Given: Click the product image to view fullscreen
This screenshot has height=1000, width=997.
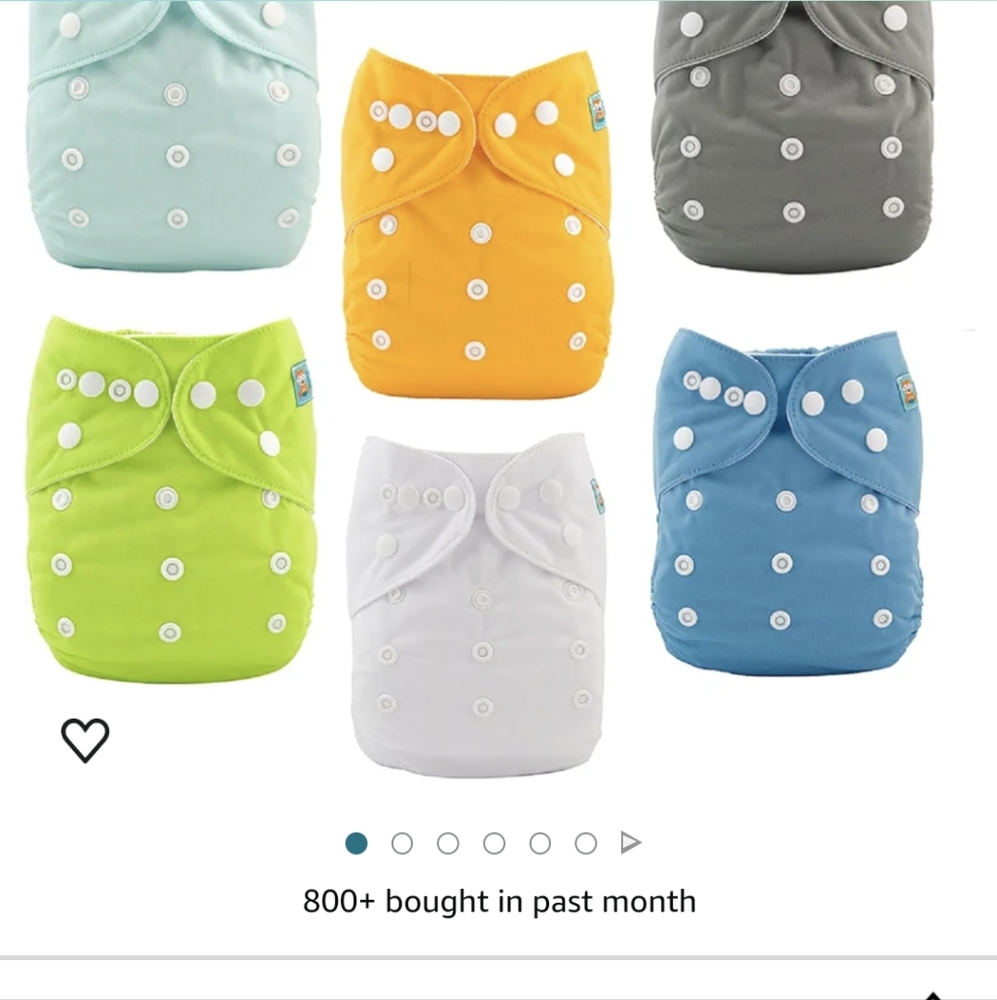Looking at the screenshot, I should click(498, 400).
